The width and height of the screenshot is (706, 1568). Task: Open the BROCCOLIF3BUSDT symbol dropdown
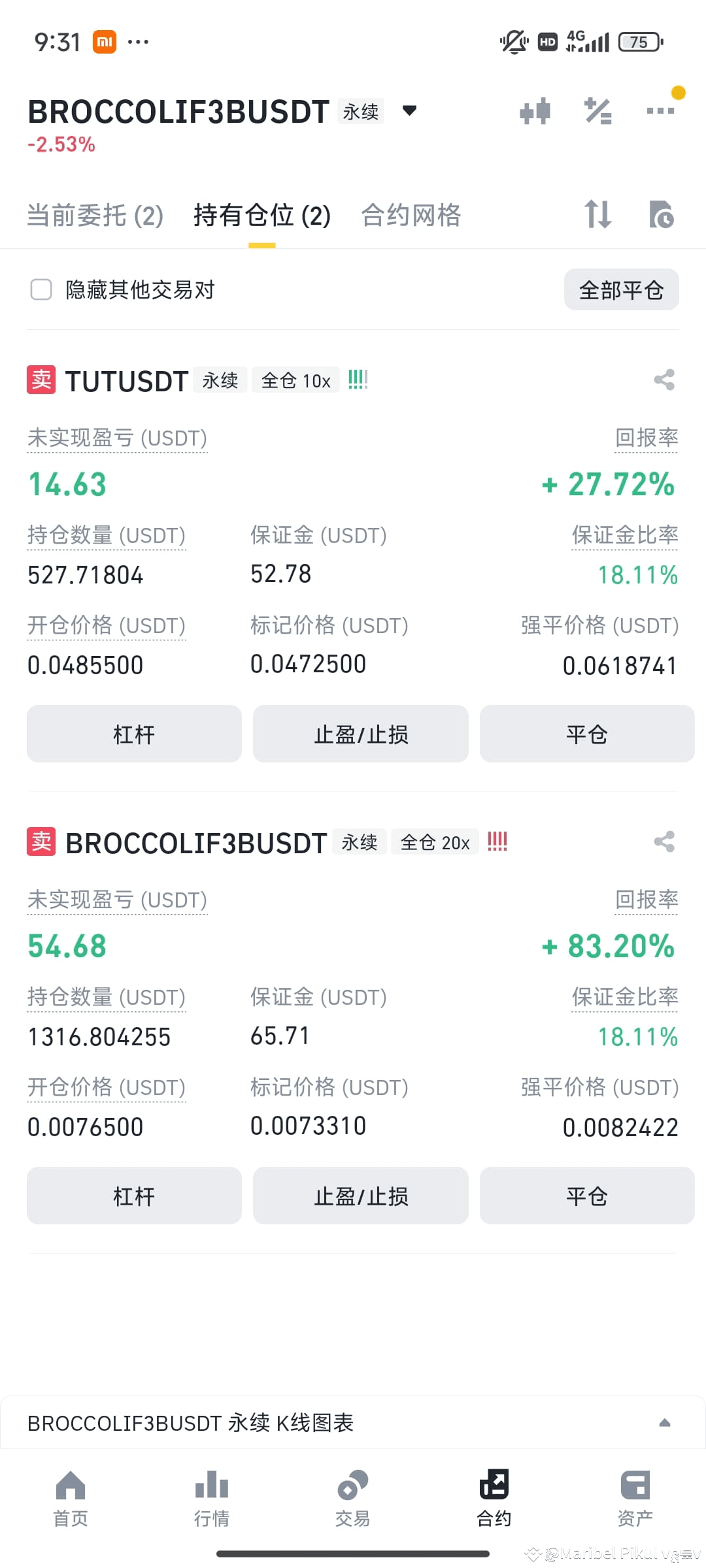click(409, 111)
